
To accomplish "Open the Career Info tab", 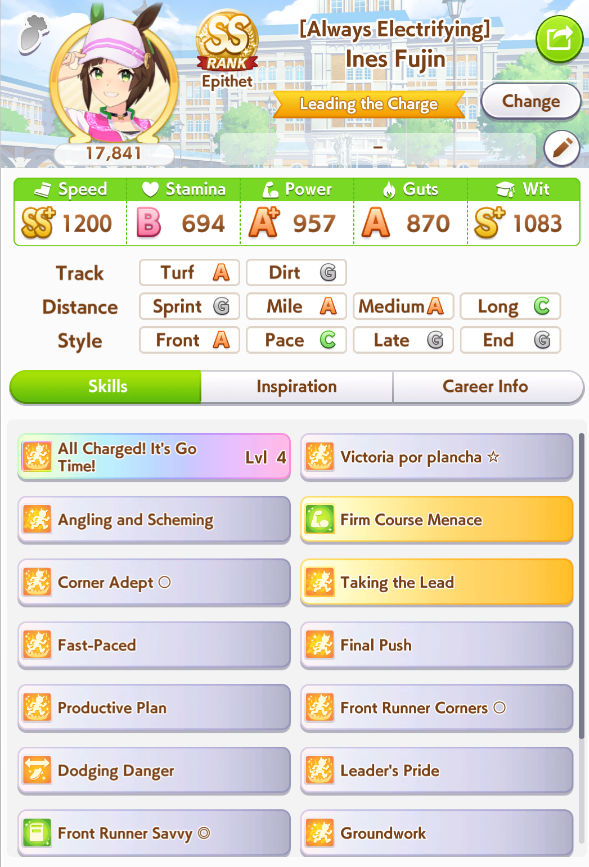I will tap(488, 387).
